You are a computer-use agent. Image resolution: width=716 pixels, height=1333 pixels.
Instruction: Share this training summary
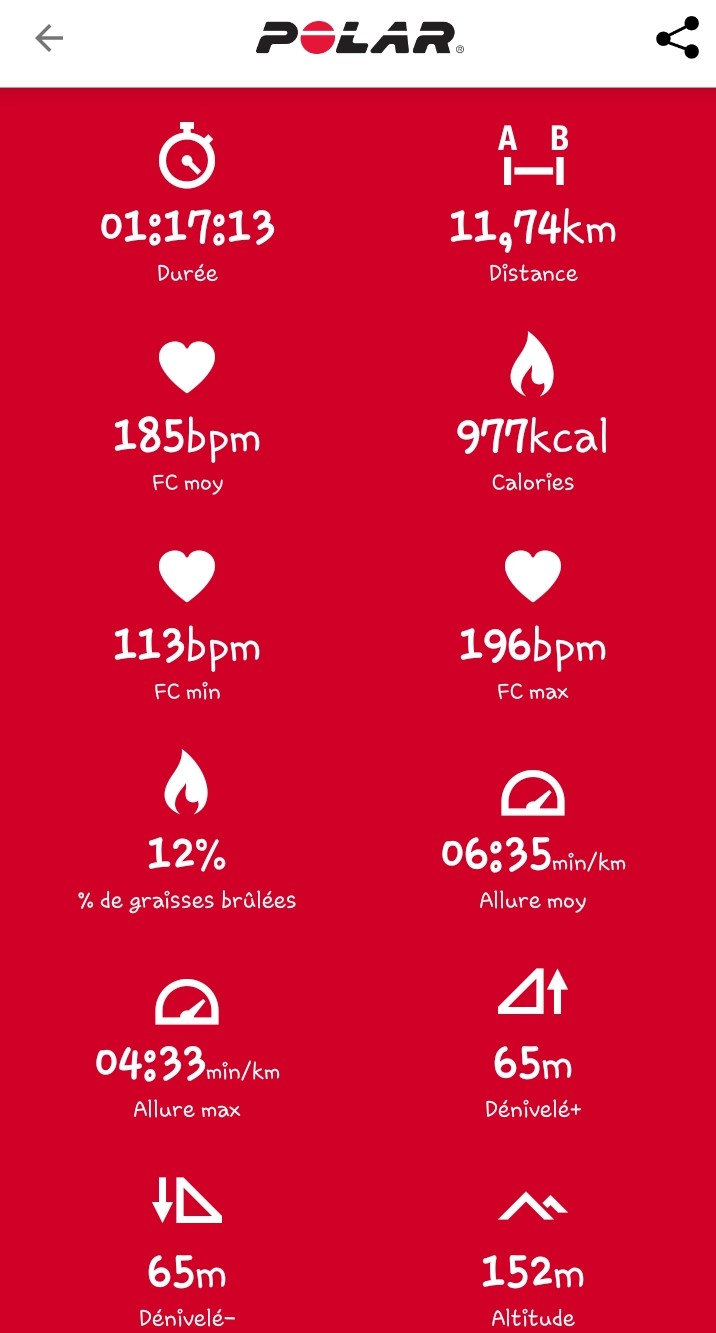[677, 39]
